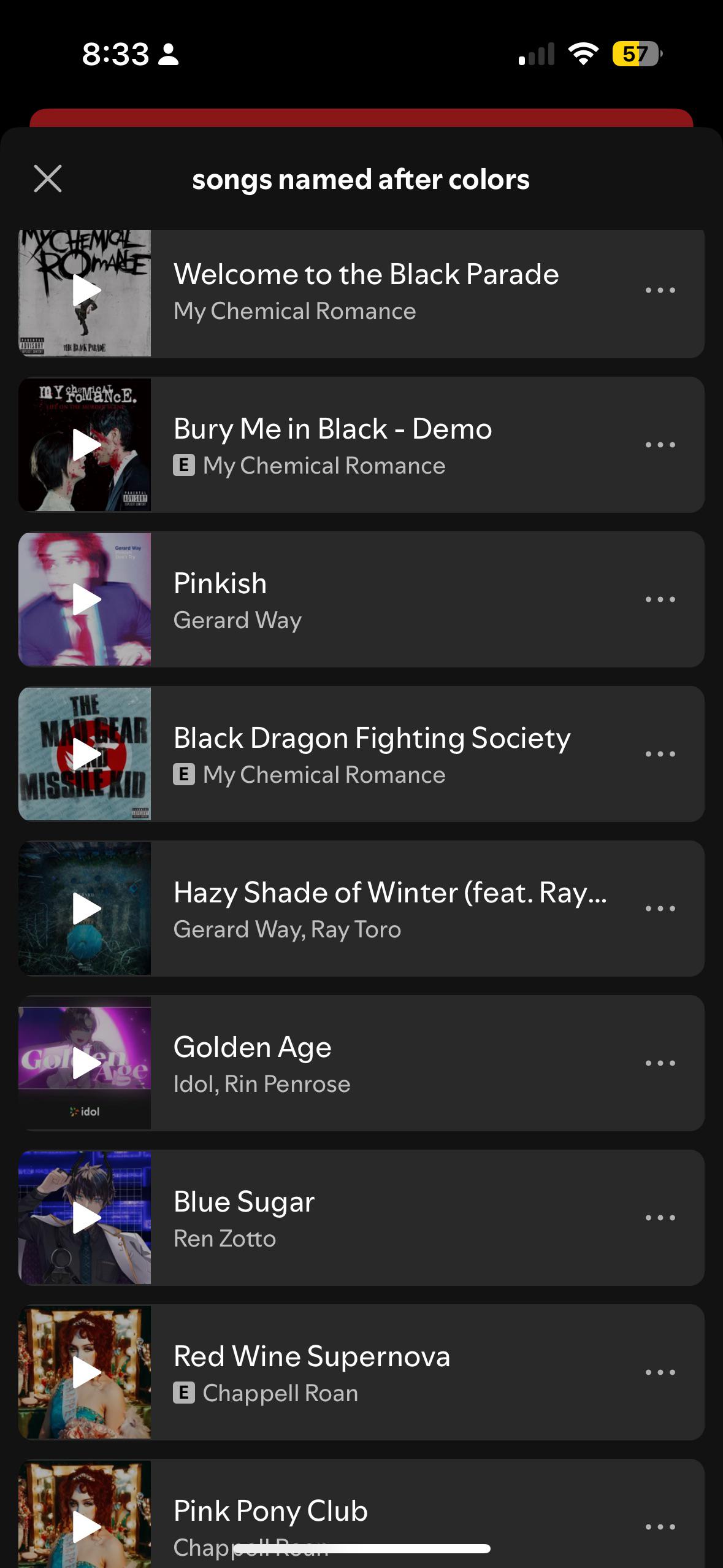Play Pinkish by Gerard Way

(x=86, y=599)
